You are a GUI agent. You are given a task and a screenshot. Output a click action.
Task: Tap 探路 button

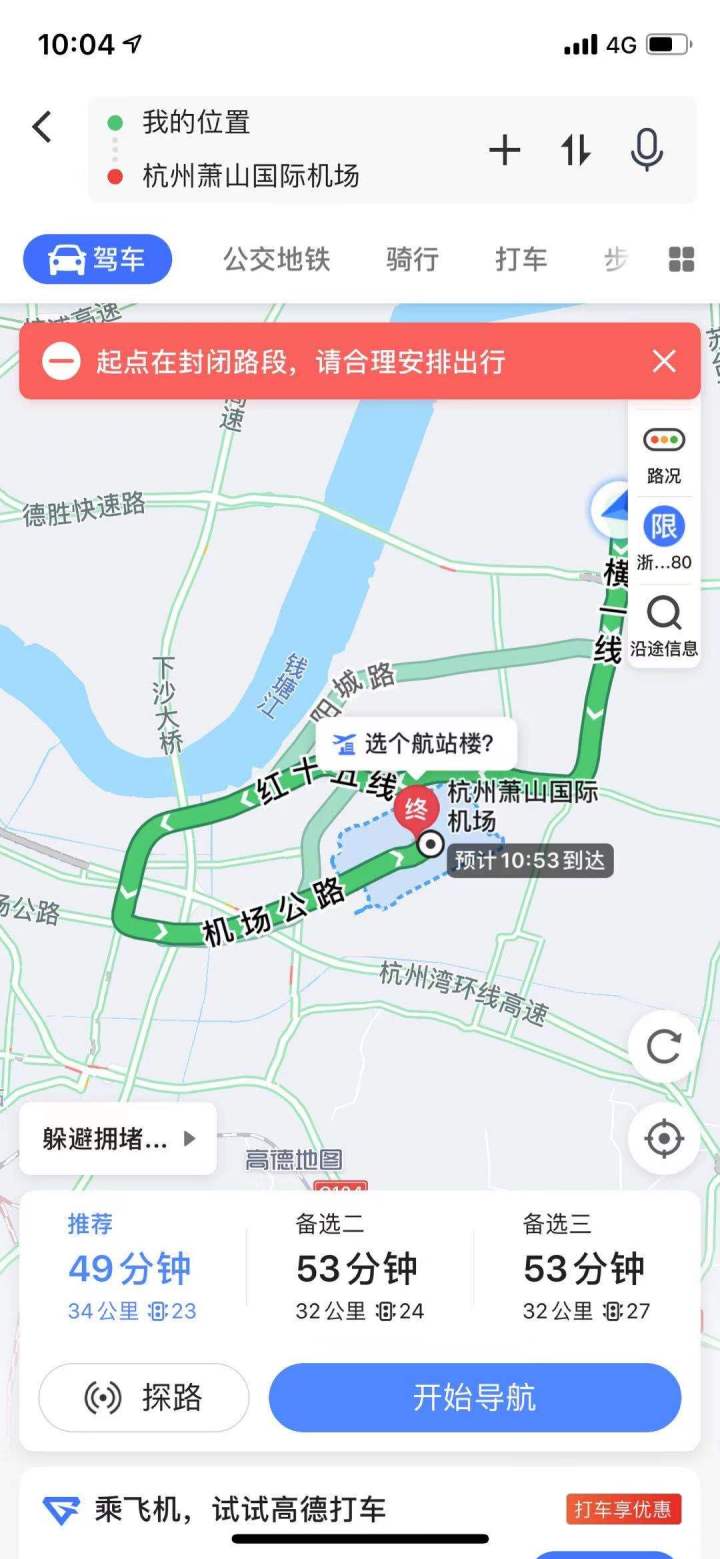[144, 1397]
